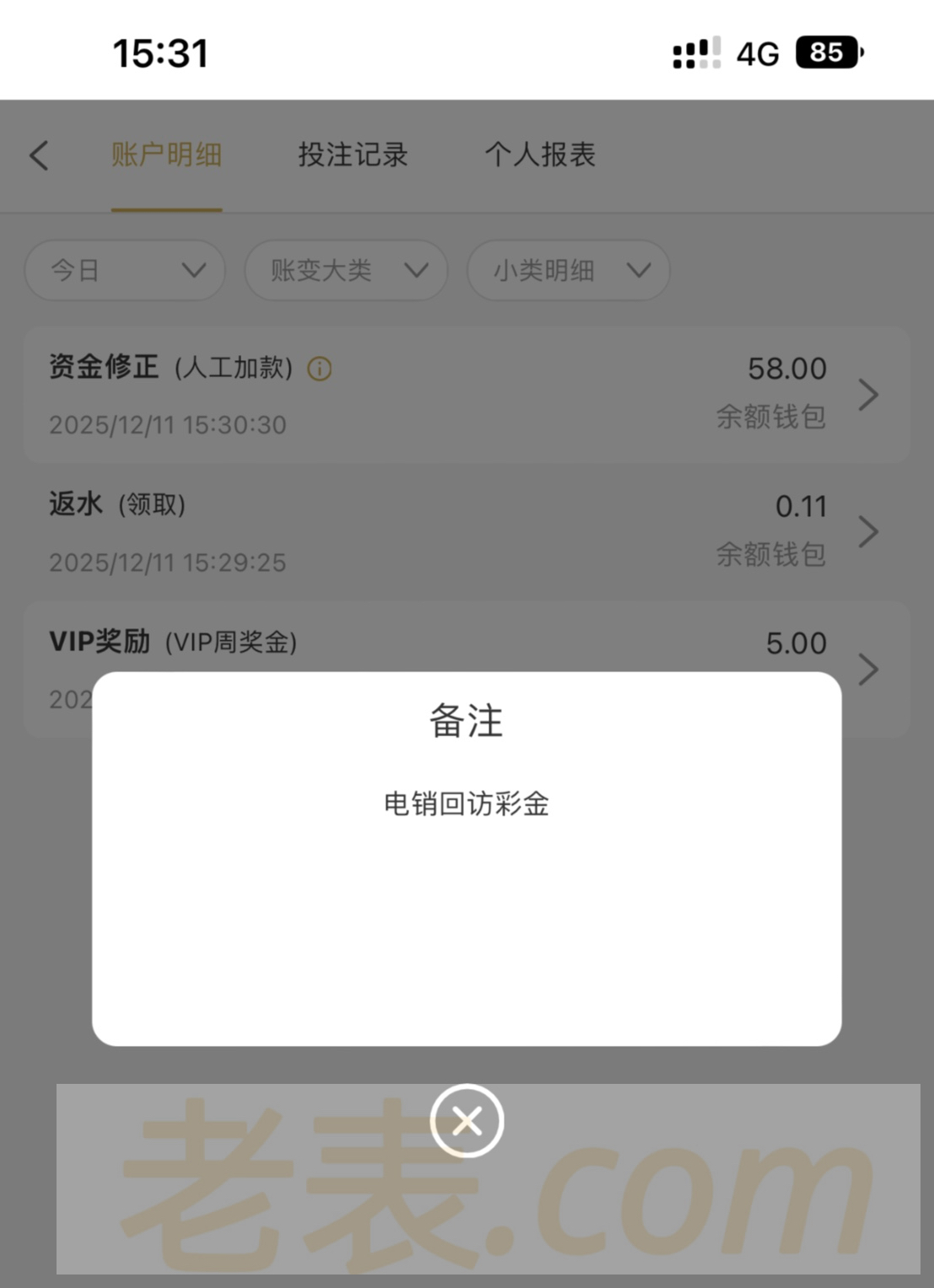Open the 账变大类 dropdown

346,271
